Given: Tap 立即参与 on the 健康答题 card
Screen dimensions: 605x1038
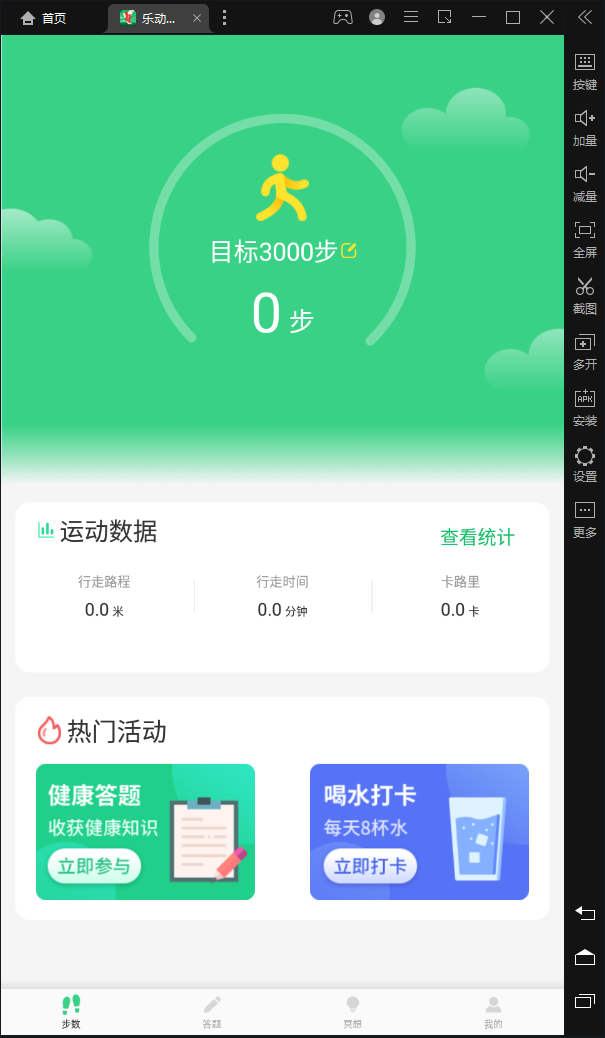Looking at the screenshot, I should pos(94,866).
